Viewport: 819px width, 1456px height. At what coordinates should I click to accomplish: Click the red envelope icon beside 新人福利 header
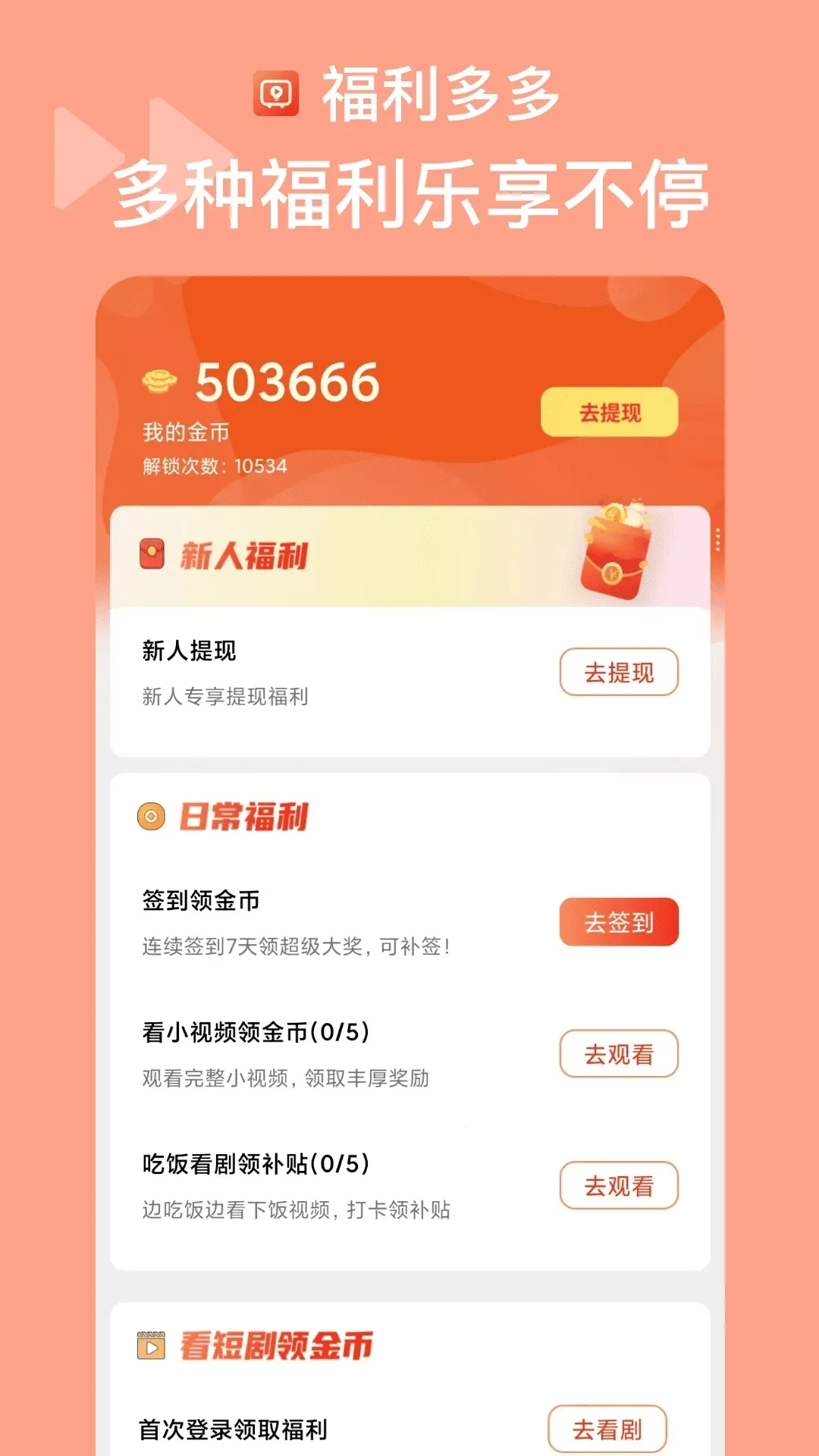(x=152, y=556)
